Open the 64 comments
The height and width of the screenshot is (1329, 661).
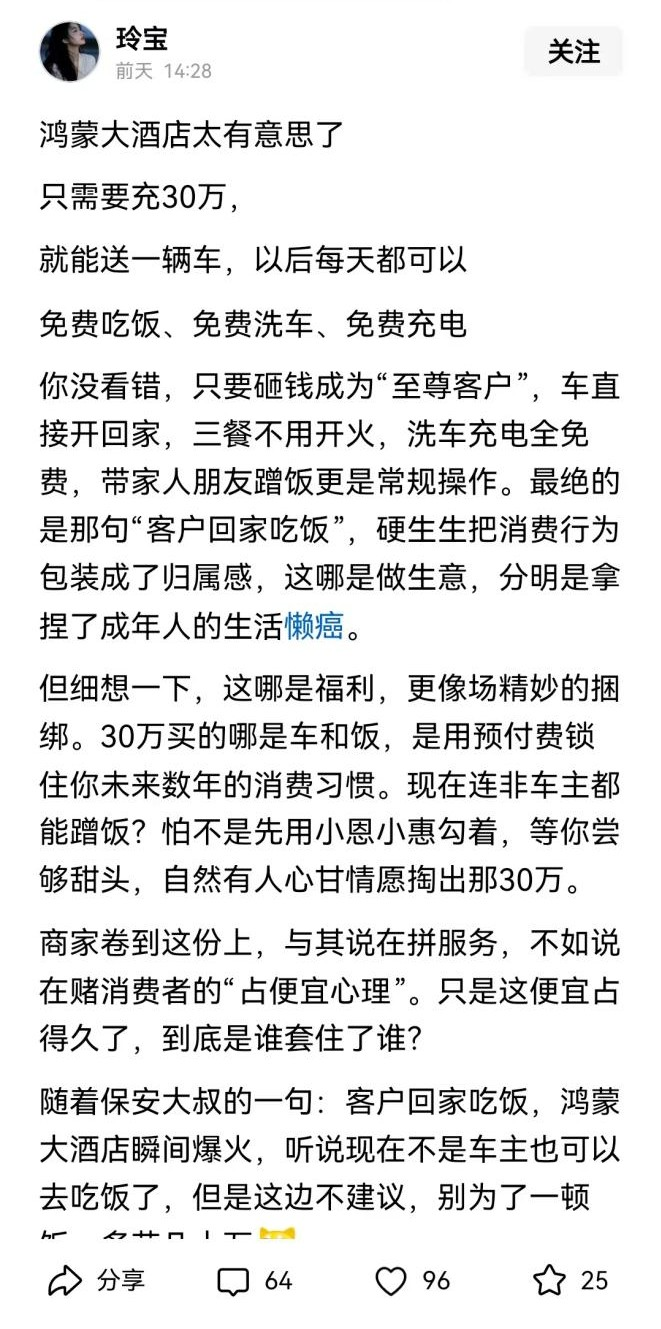[x=255, y=1281]
